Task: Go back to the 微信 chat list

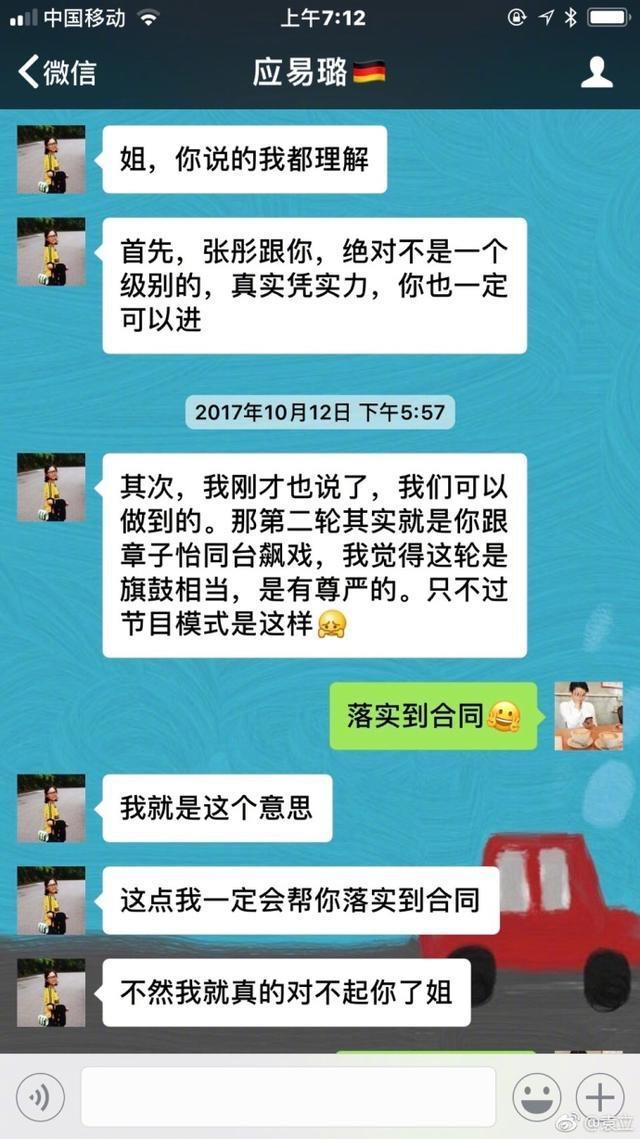Action: (57, 73)
